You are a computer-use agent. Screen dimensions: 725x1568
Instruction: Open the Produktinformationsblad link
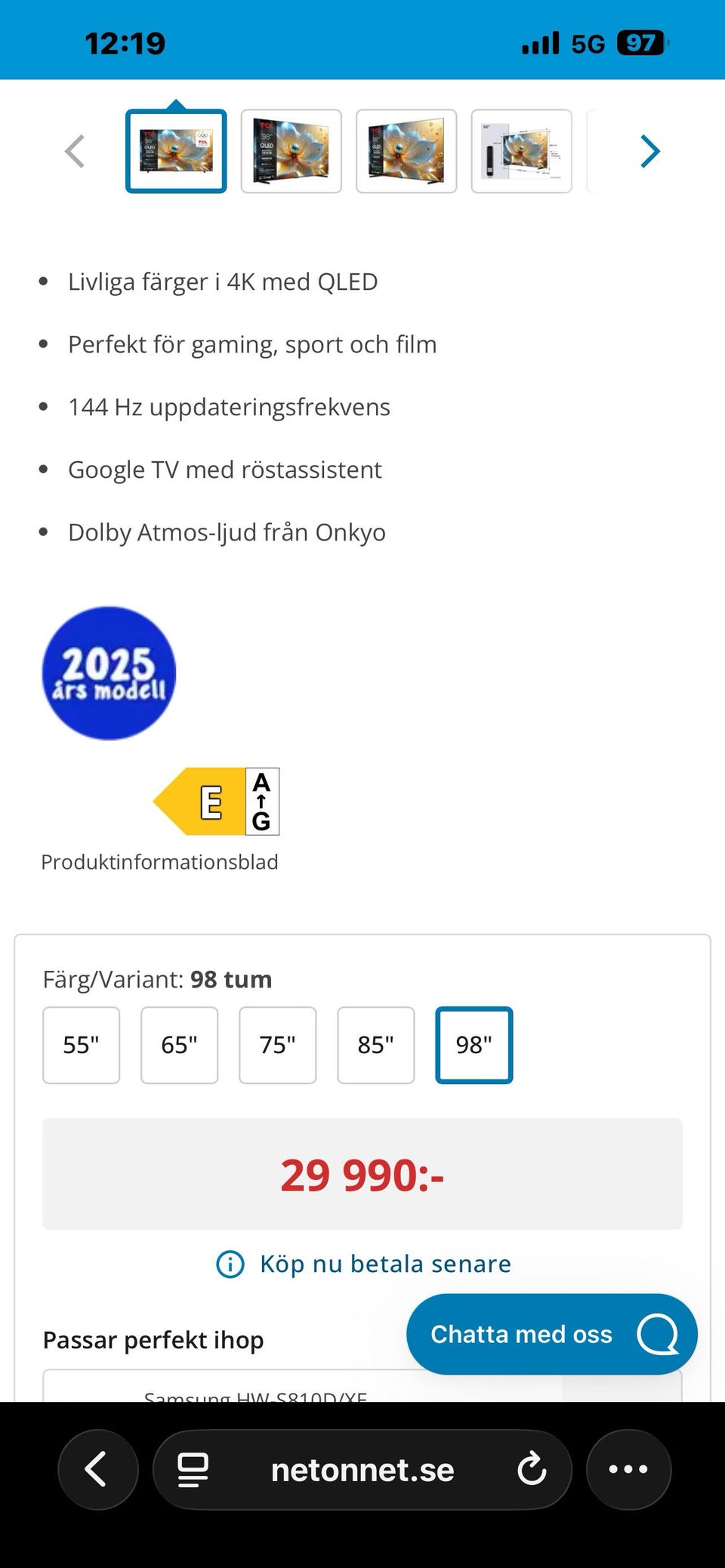coord(159,862)
